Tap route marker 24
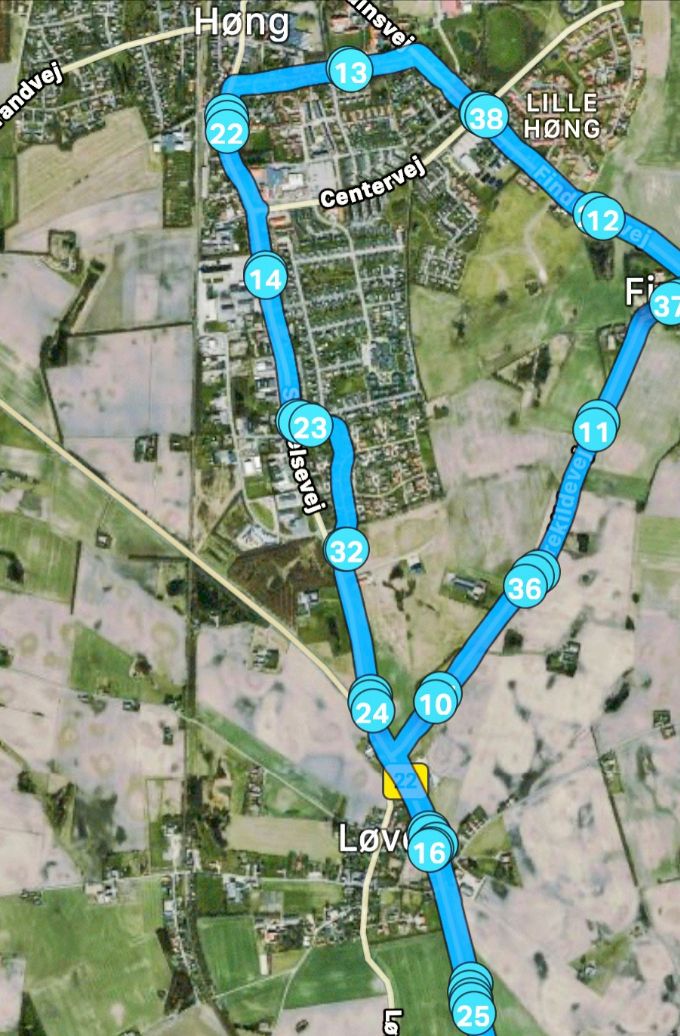 point(373,713)
